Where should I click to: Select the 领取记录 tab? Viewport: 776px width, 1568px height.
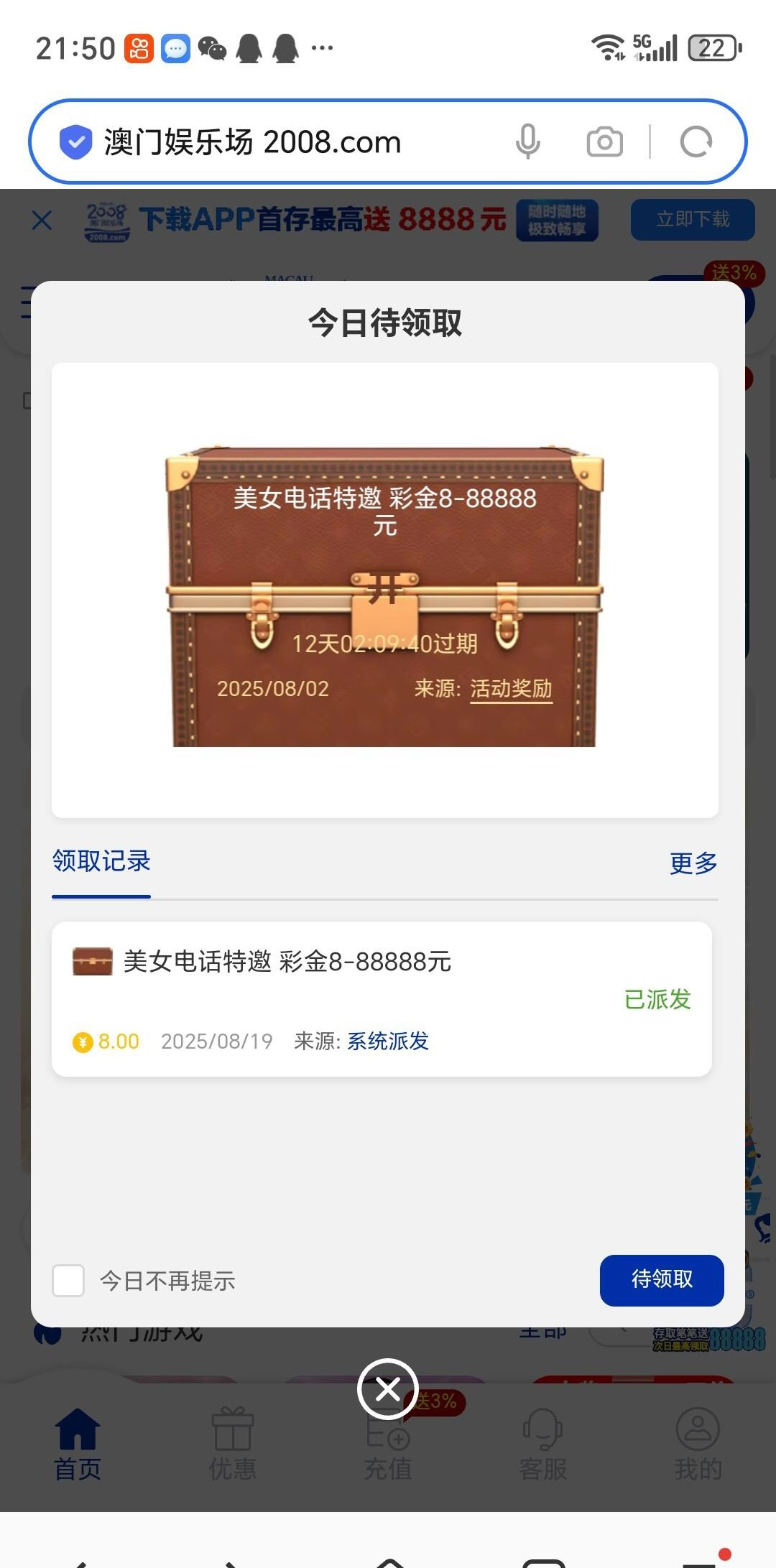101,860
